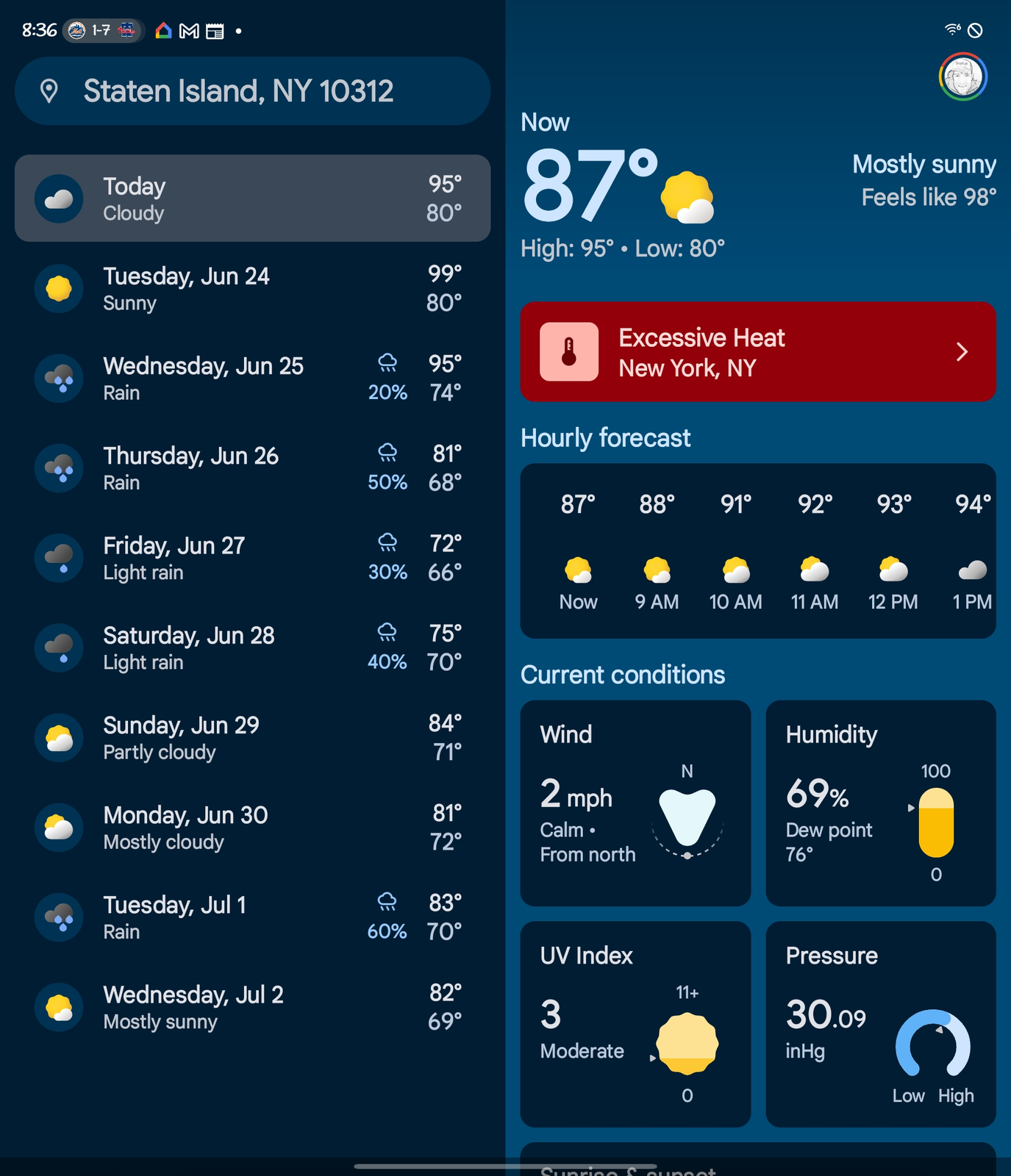1011x1176 pixels.
Task: Choose Saturday, Jun 28 forecast row
Action: click(252, 648)
